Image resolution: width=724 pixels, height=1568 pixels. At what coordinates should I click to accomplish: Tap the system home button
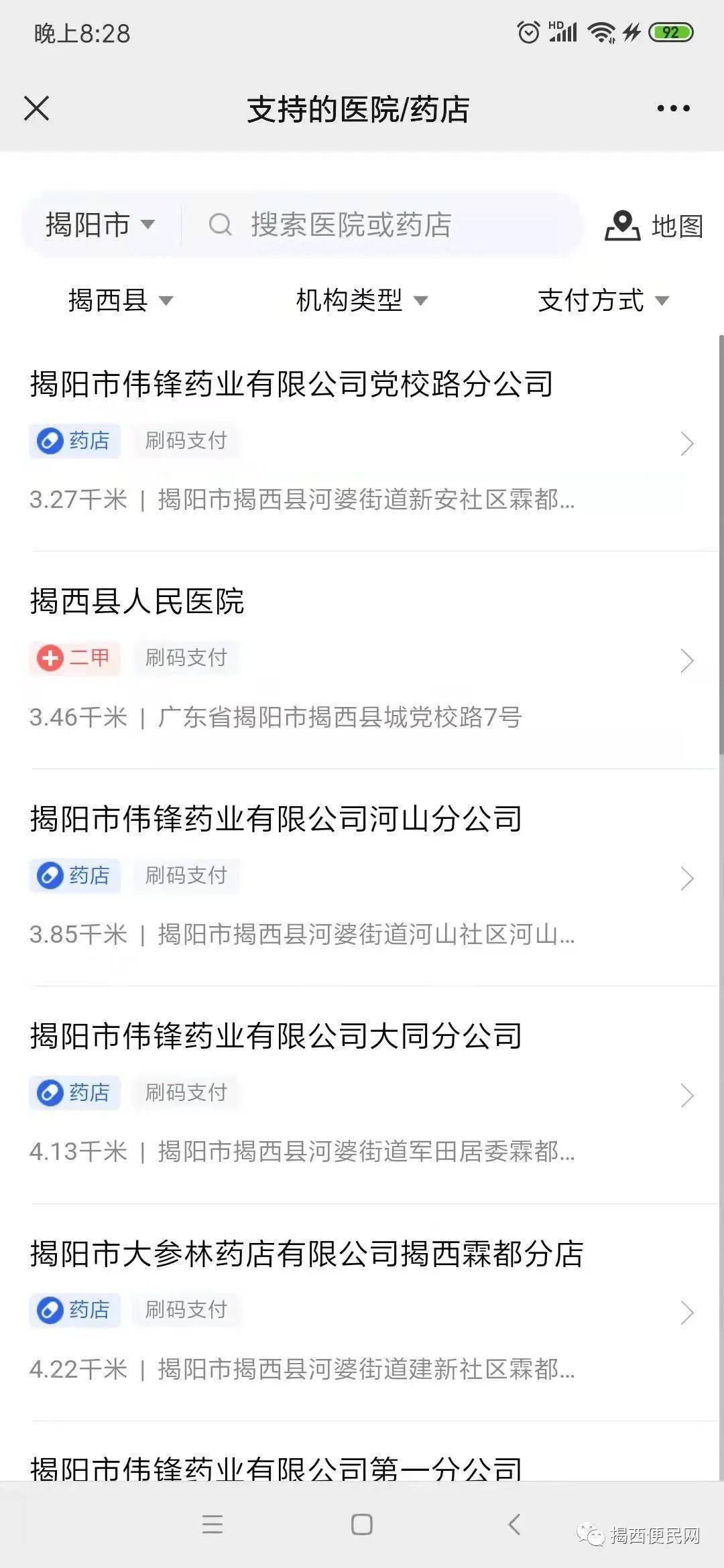coord(362,1524)
